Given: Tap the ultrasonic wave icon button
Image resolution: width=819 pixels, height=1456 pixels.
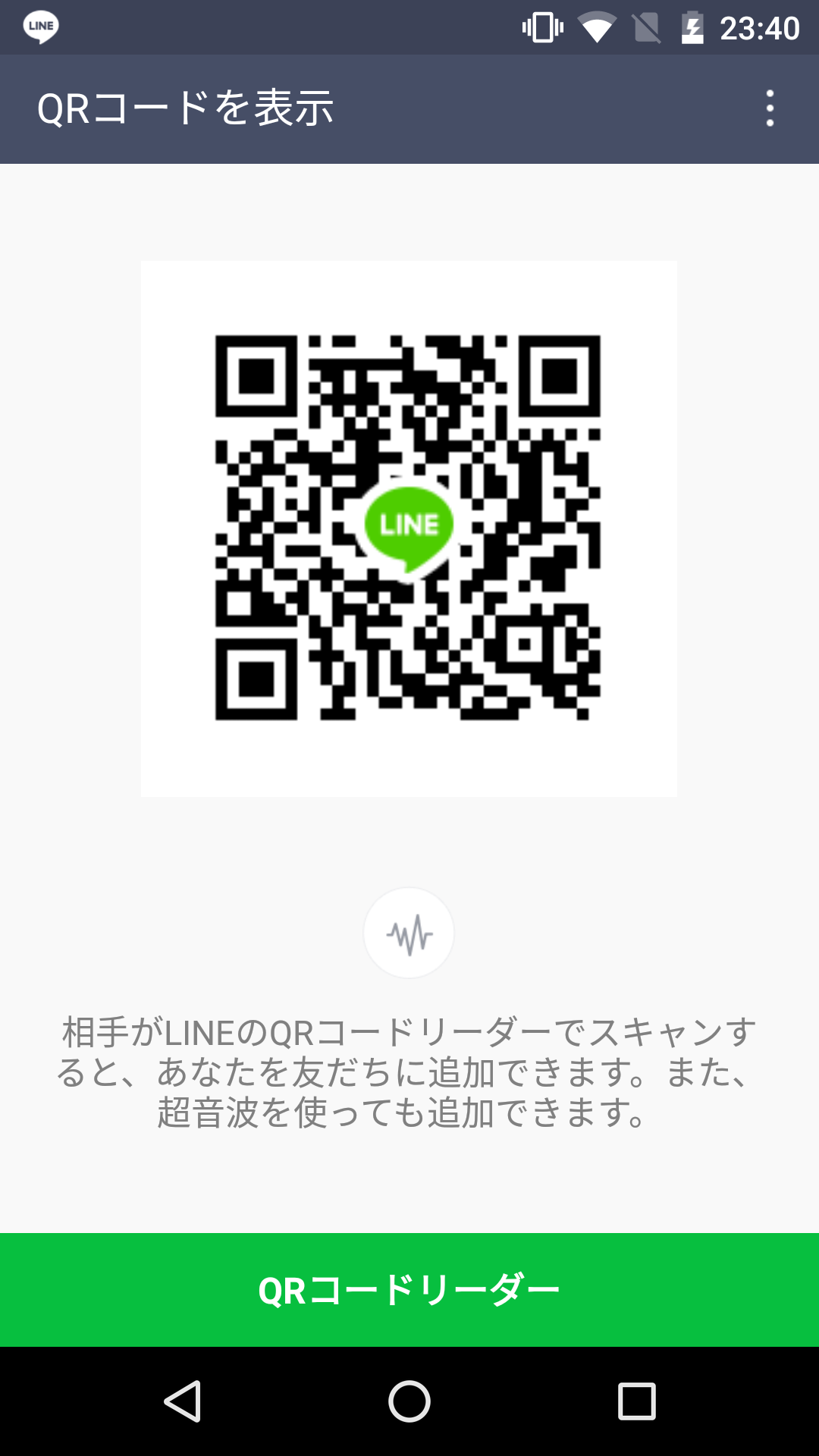Looking at the screenshot, I should coord(409,933).
